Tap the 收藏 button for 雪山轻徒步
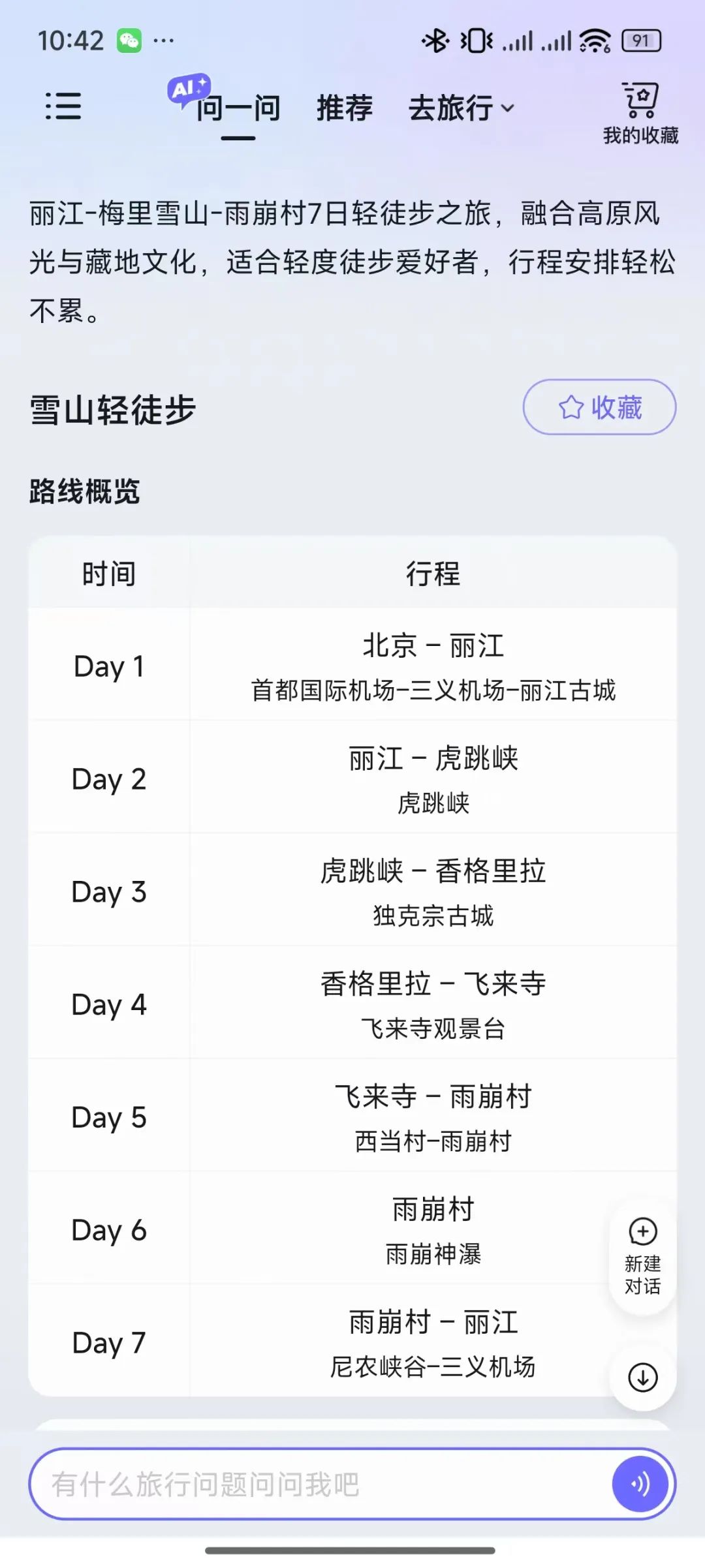Image resolution: width=705 pixels, height=1568 pixels. click(x=599, y=407)
